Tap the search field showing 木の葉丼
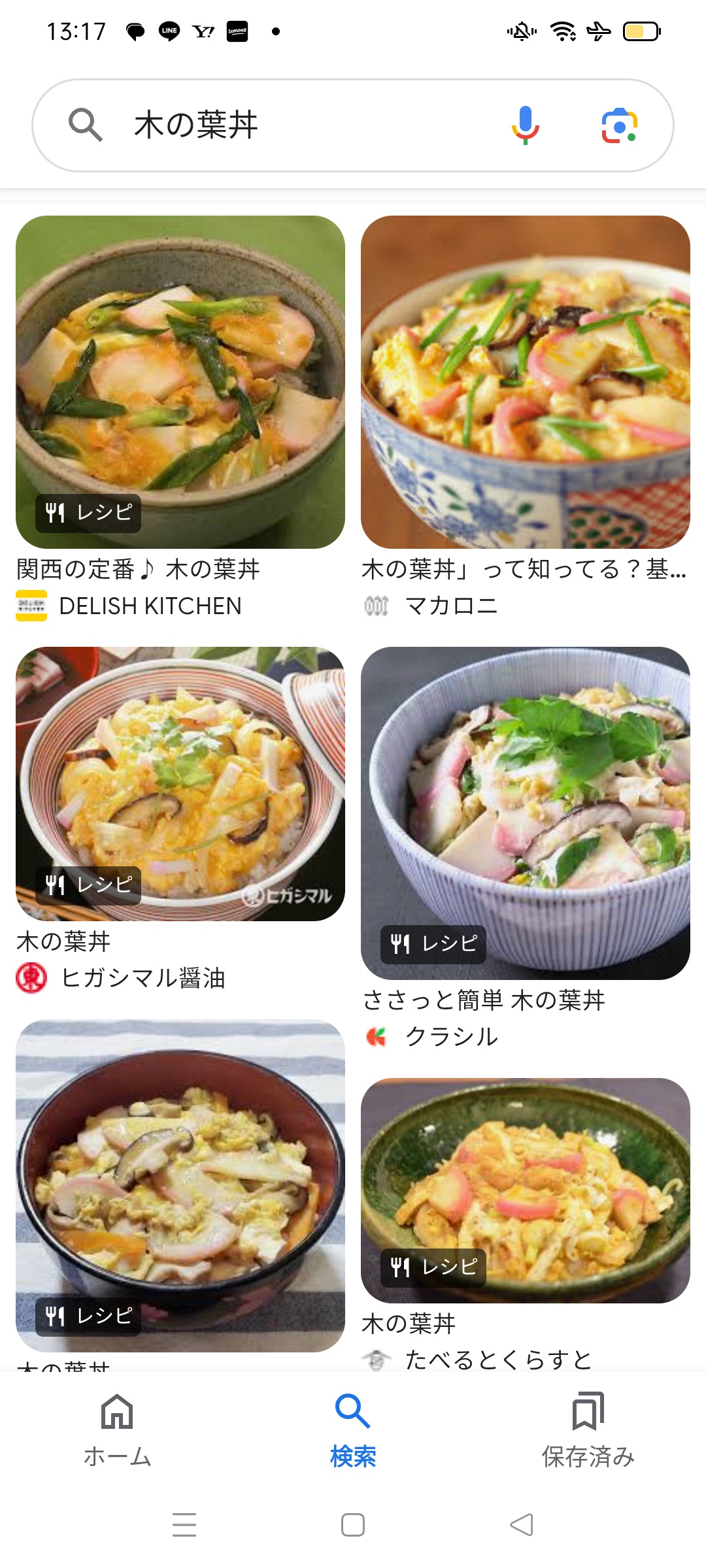This screenshot has width=706, height=1568. (294, 125)
